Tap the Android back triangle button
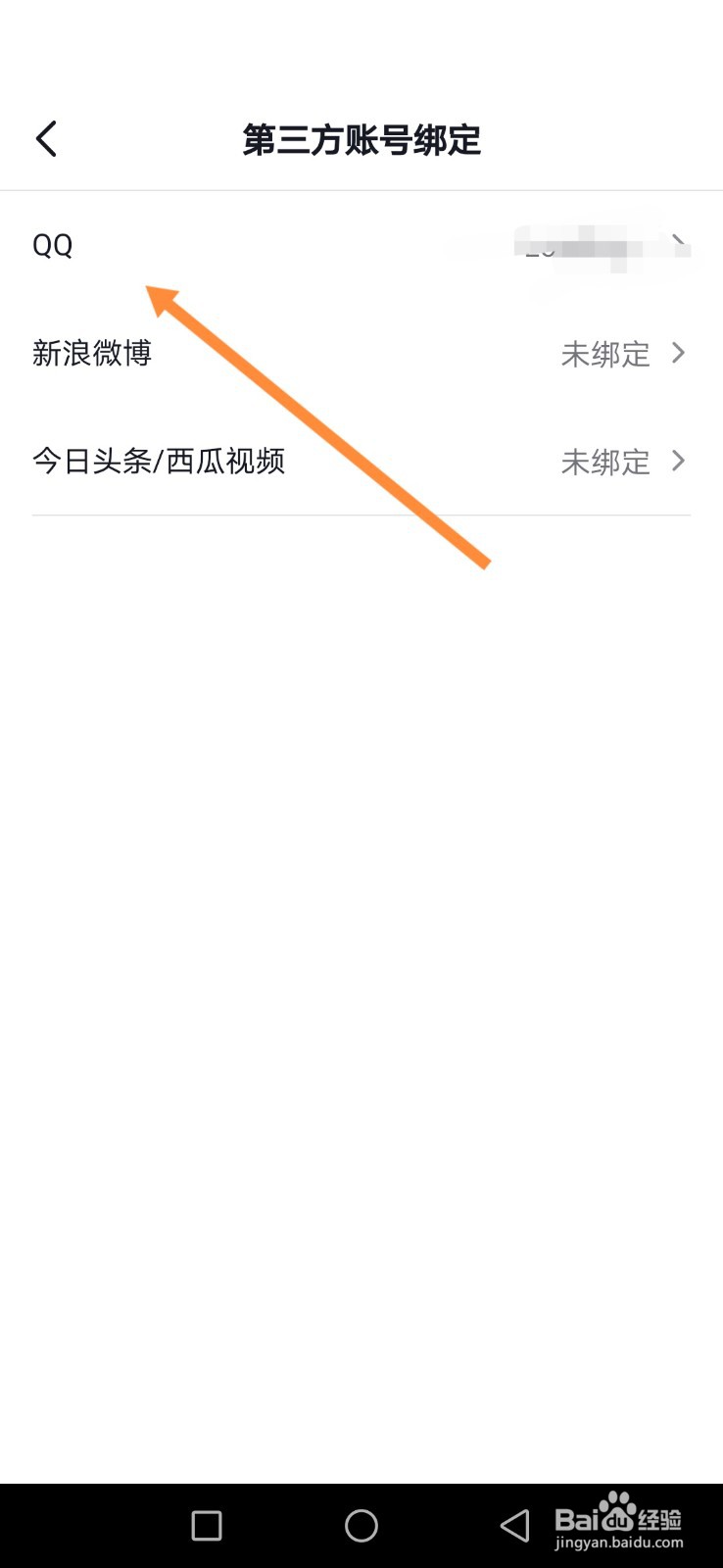The image size is (723, 1568). [x=514, y=1526]
